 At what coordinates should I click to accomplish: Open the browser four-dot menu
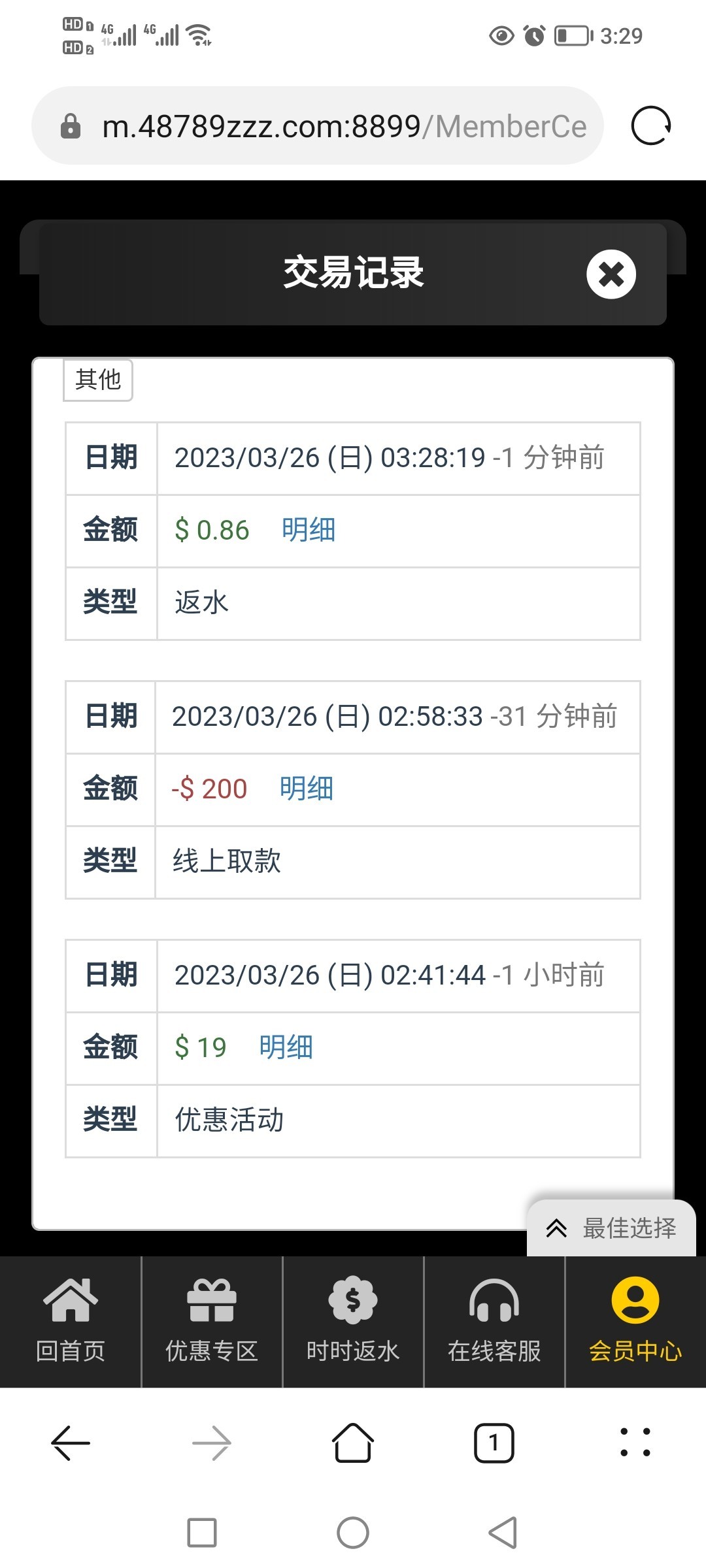tap(635, 1443)
